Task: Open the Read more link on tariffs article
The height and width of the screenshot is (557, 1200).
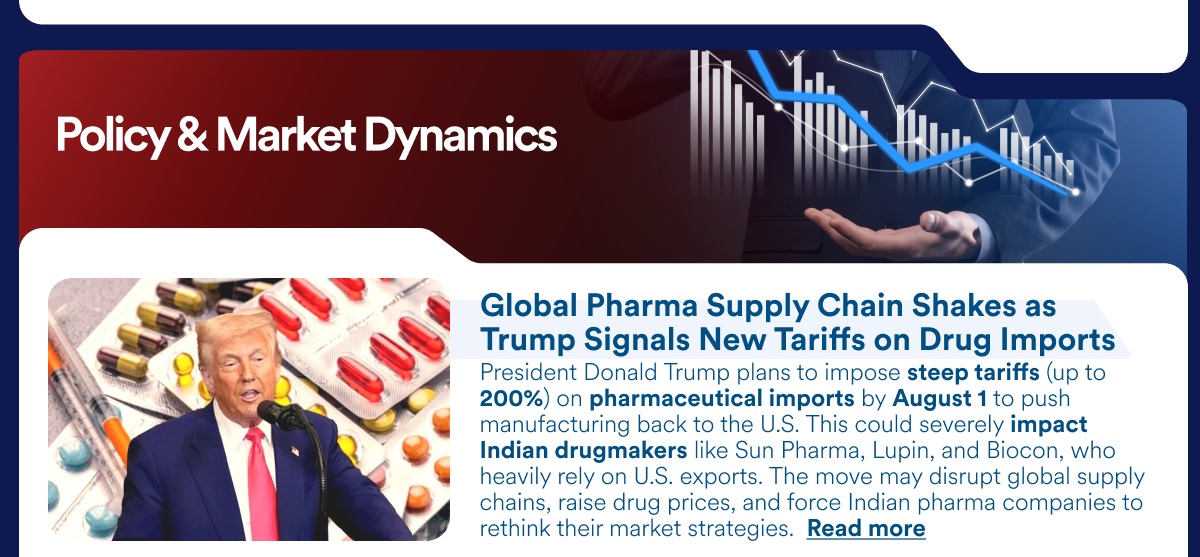Action: point(865,528)
